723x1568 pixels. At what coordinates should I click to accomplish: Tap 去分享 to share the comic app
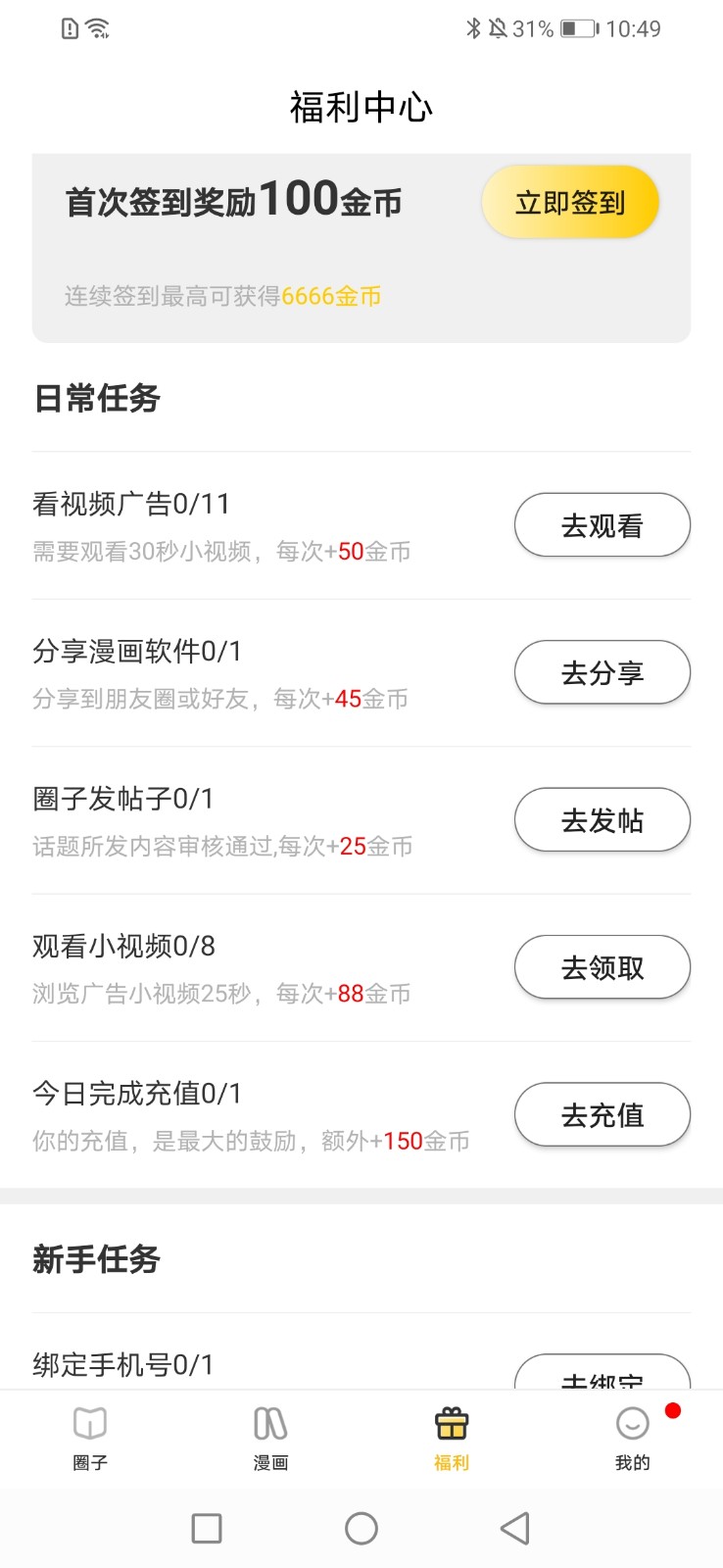[x=602, y=672]
